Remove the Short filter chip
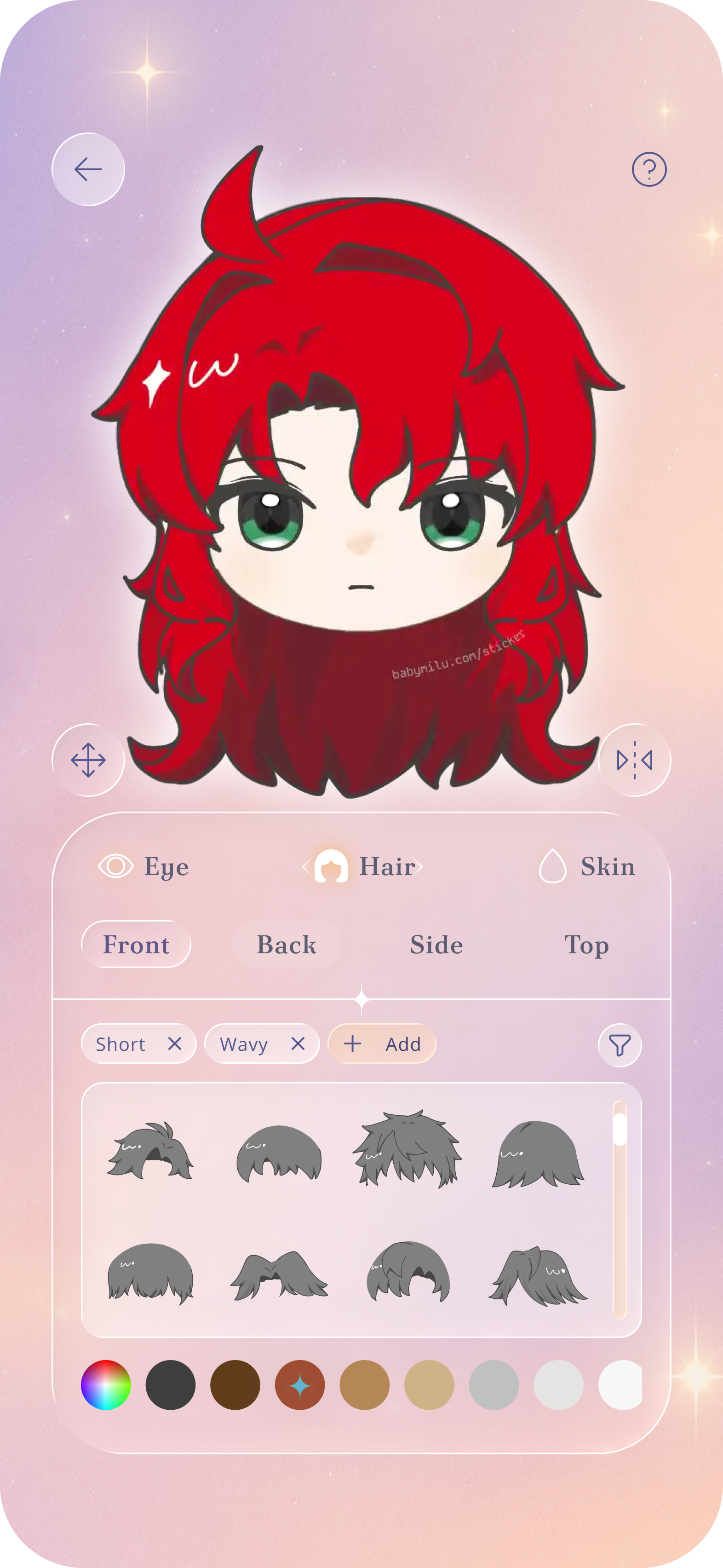The image size is (723, 1568). click(175, 1044)
